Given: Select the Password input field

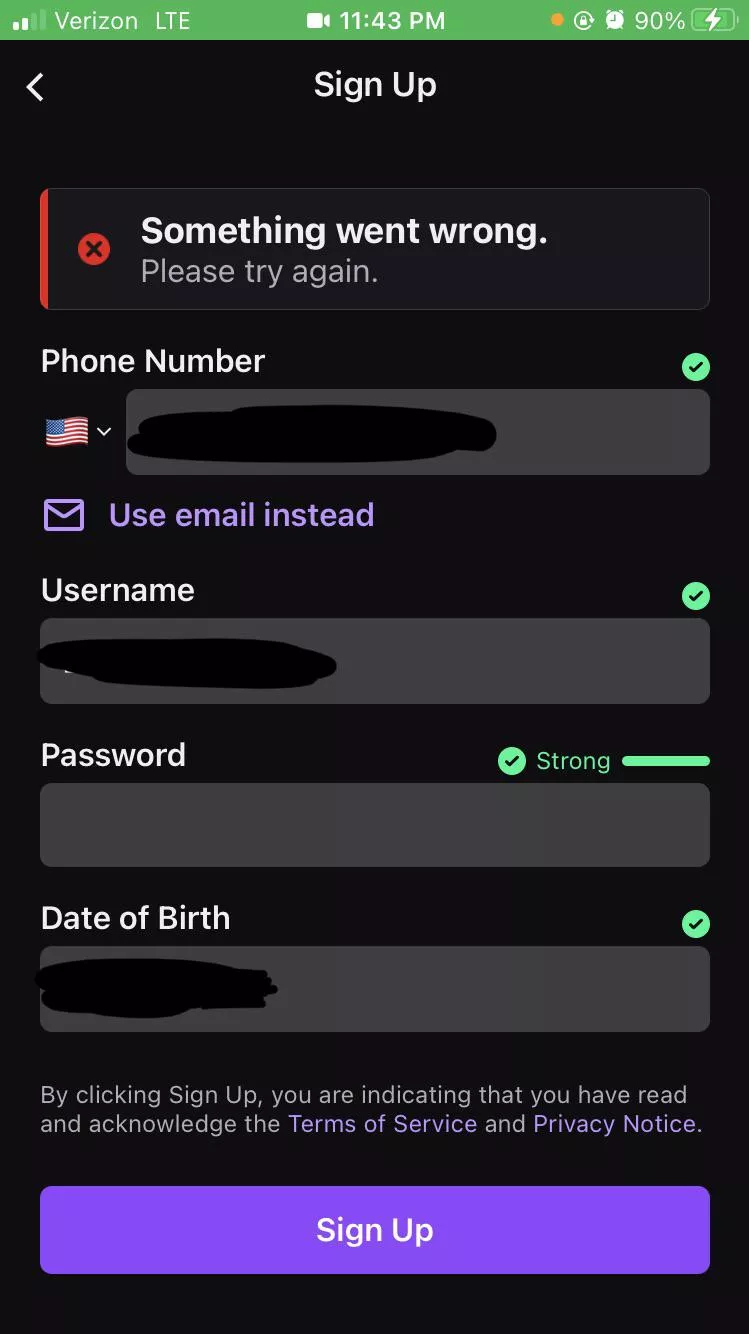Looking at the screenshot, I should tap(374, 825).
